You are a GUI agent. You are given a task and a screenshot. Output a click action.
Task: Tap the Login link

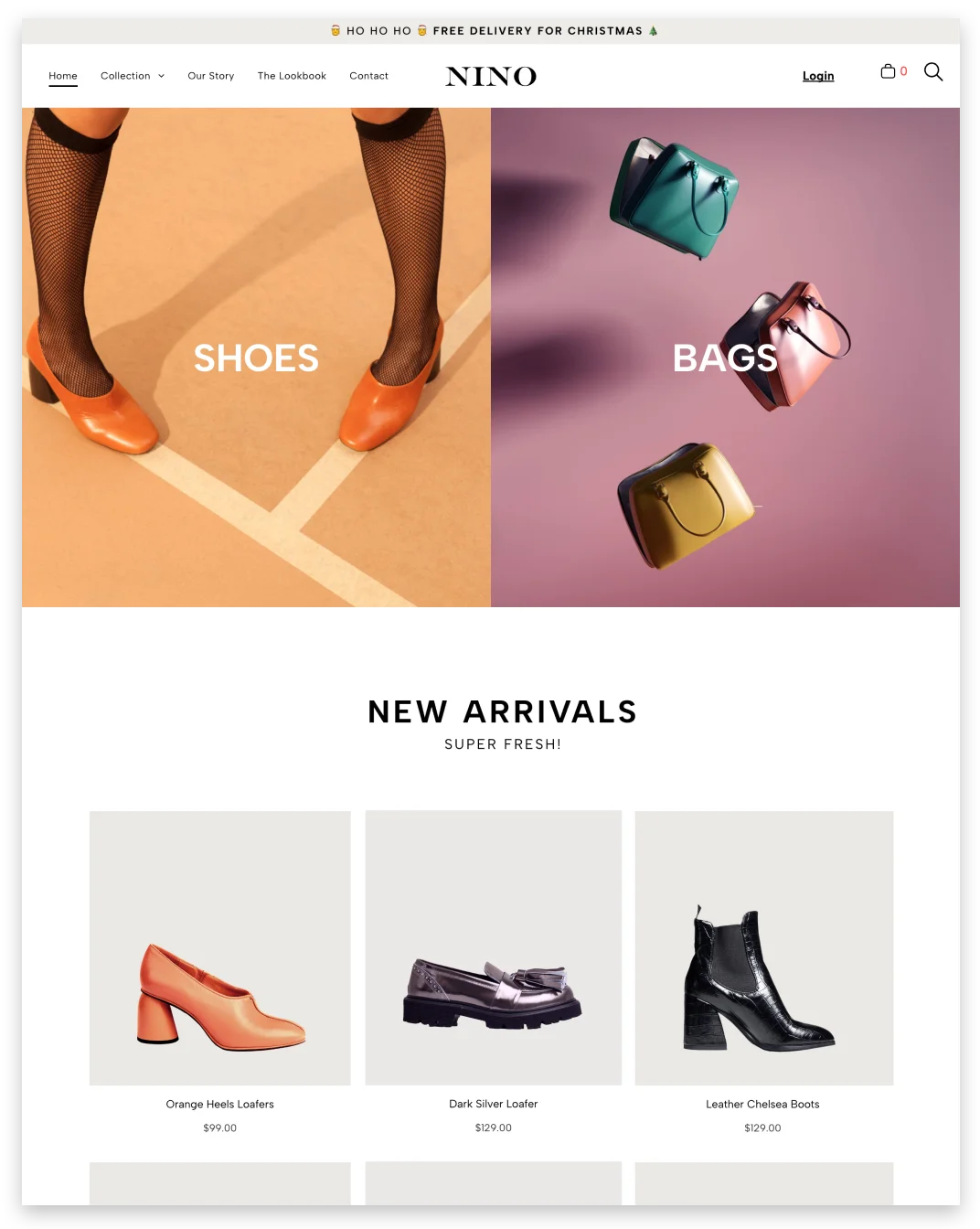tap(817, 76)
